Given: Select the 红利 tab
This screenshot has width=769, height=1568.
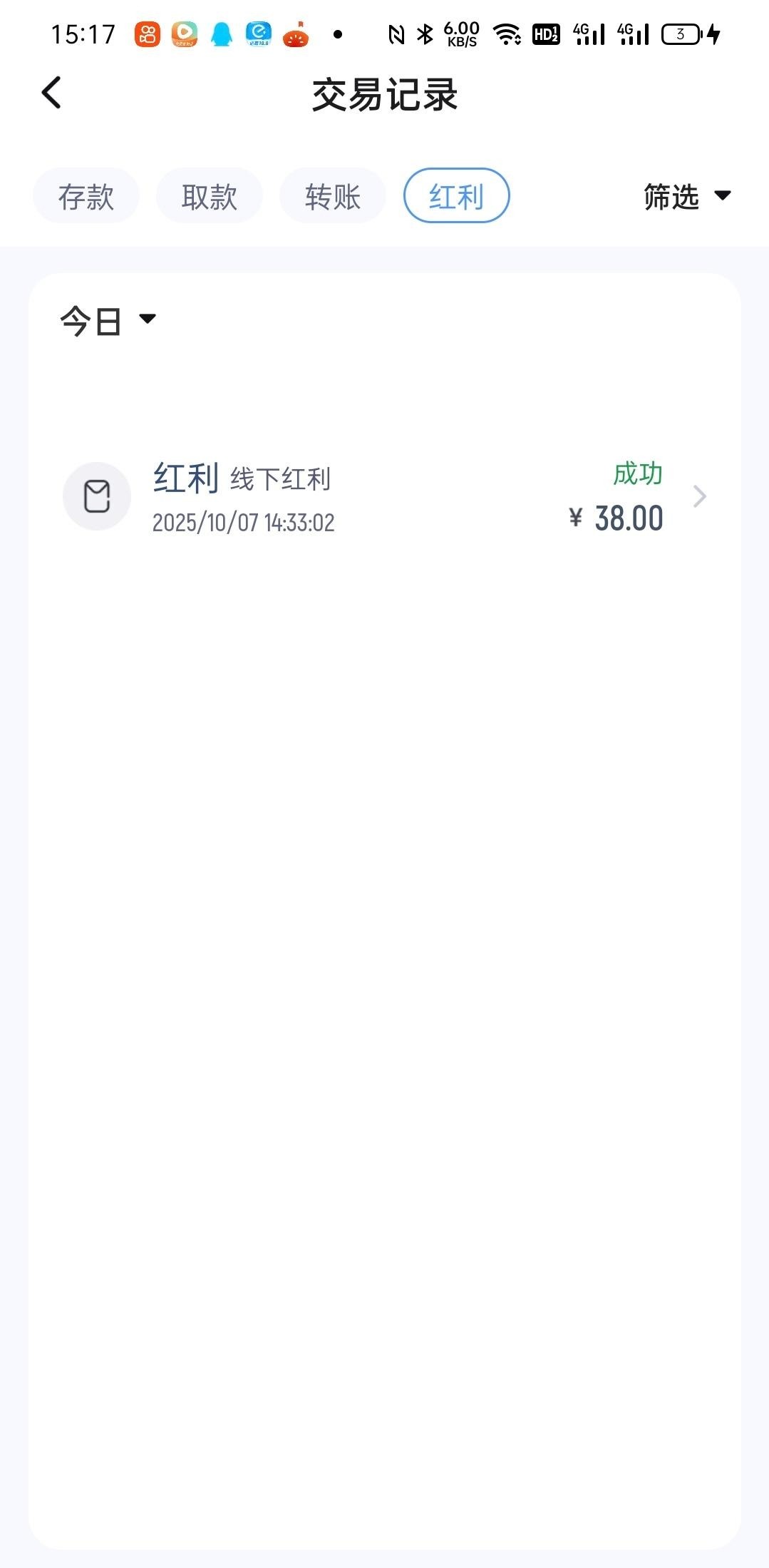Looking at the screenshot, I should (456, 196).
